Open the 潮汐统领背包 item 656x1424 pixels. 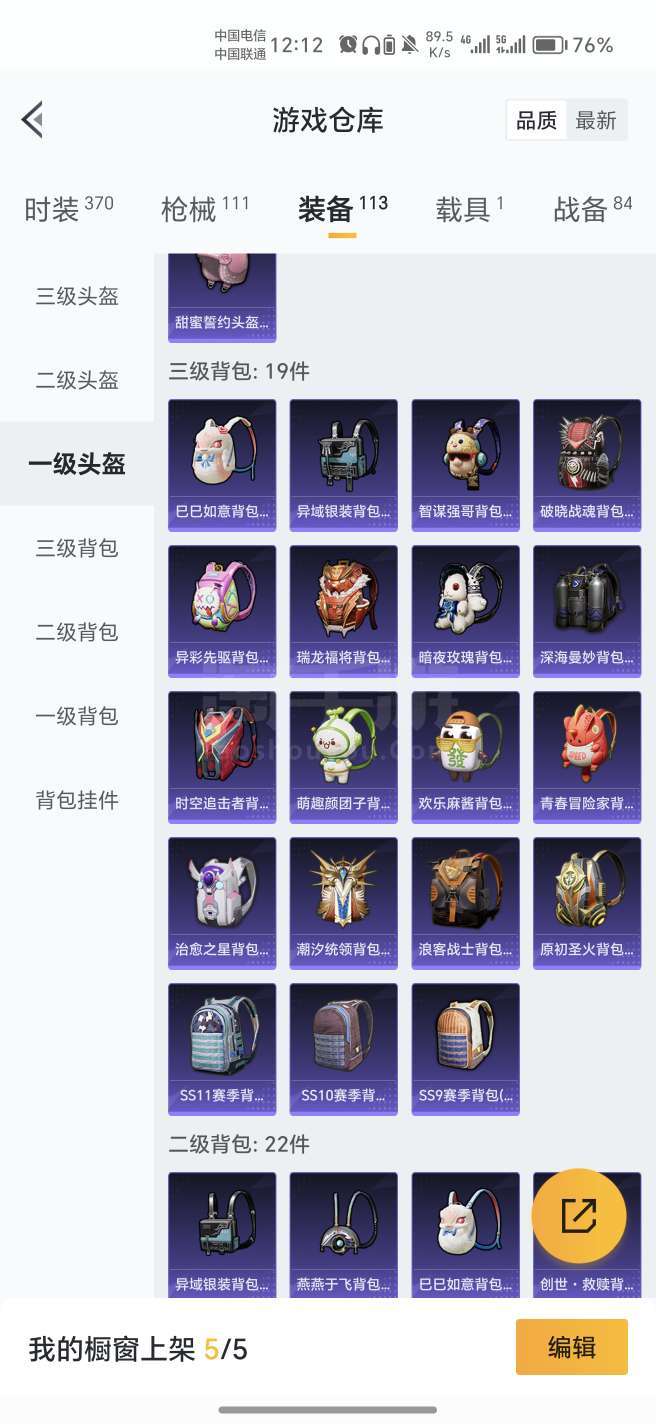343,903
